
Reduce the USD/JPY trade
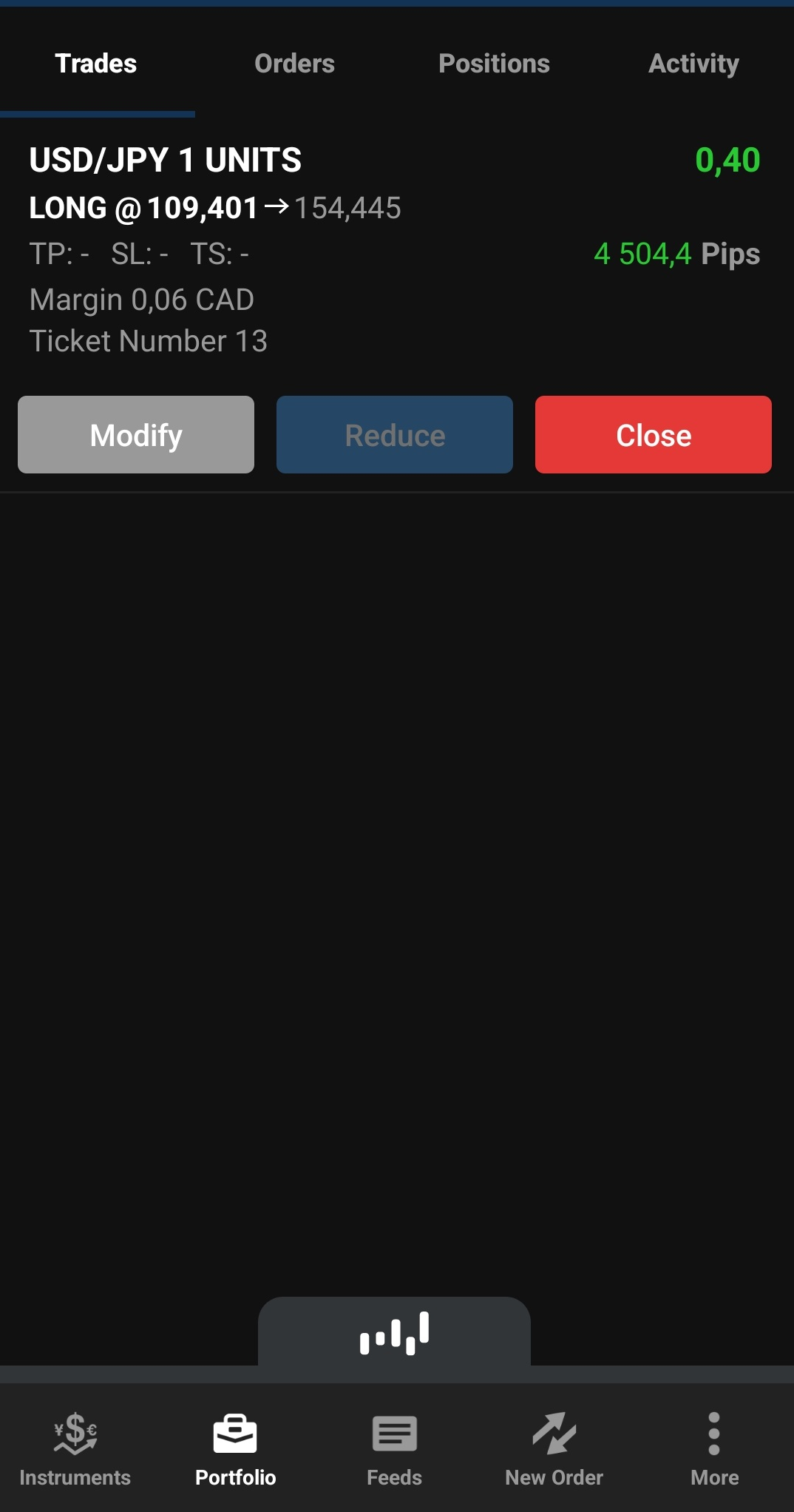coord(395,435)
